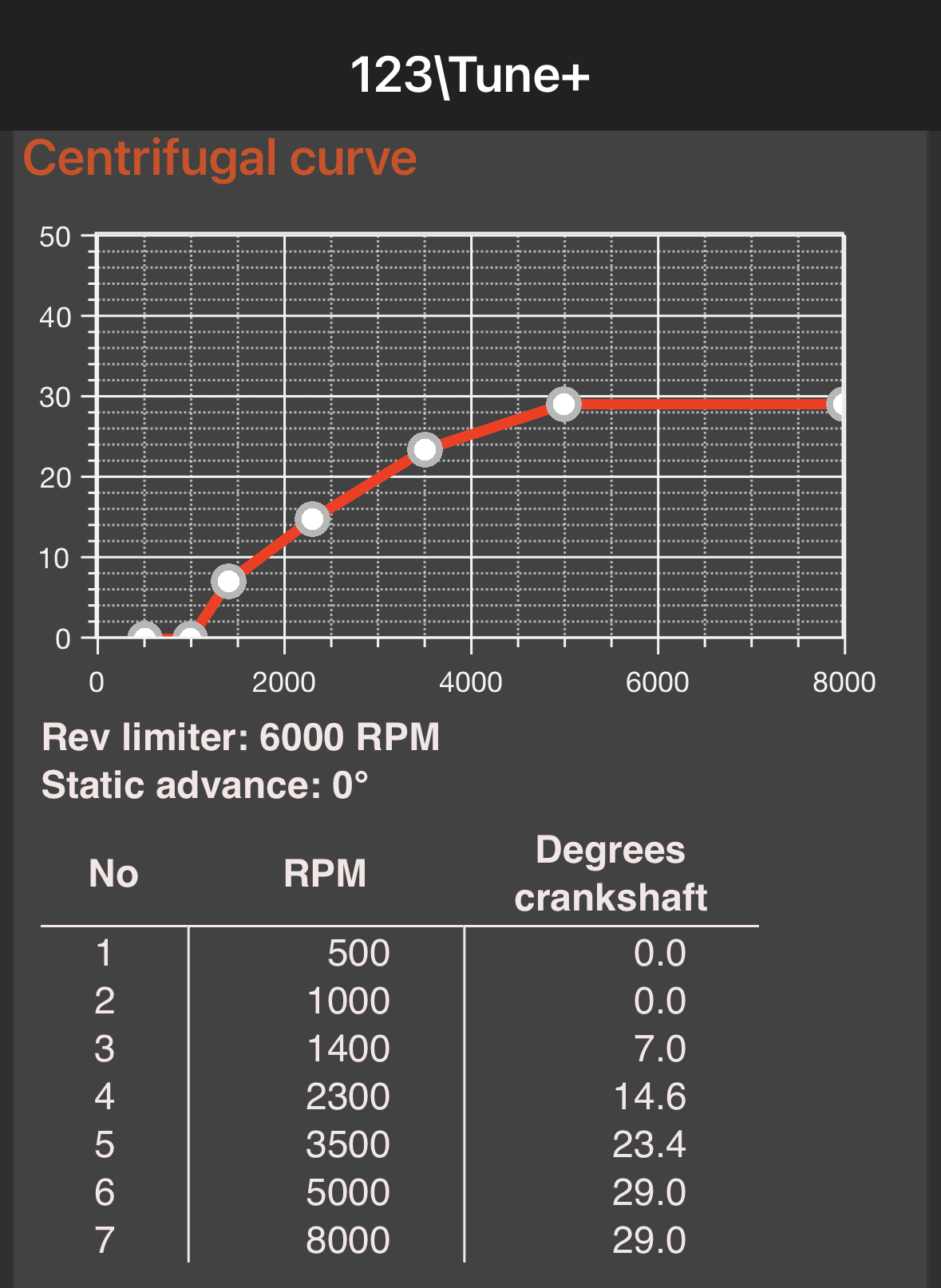Image resolution: width=941 pixels, height=1288 pixels.
Task: Click the Centrifugal curve heading
Action: pyautogui.click(x=219, y=157)
